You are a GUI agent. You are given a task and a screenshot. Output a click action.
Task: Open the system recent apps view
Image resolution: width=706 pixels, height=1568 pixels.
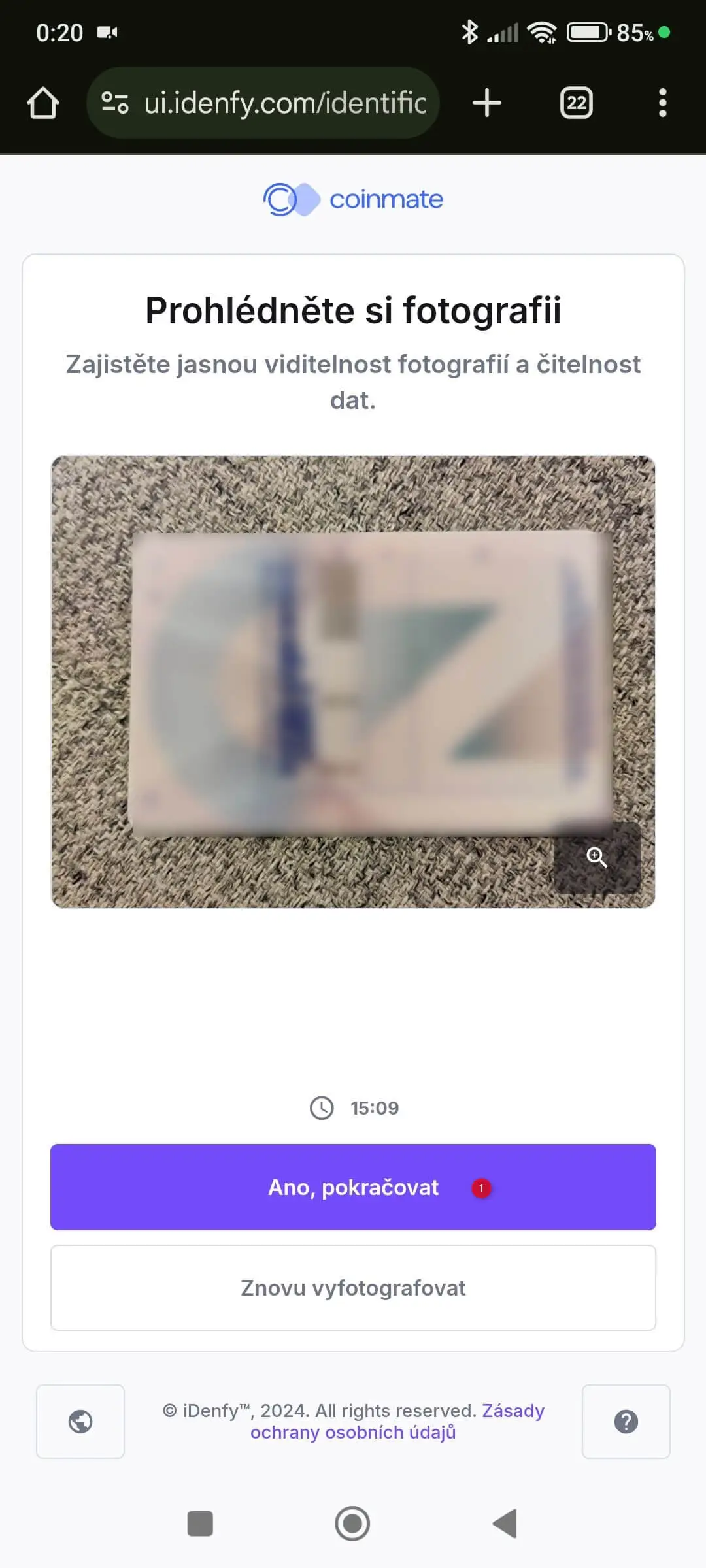pos(200,1524)
